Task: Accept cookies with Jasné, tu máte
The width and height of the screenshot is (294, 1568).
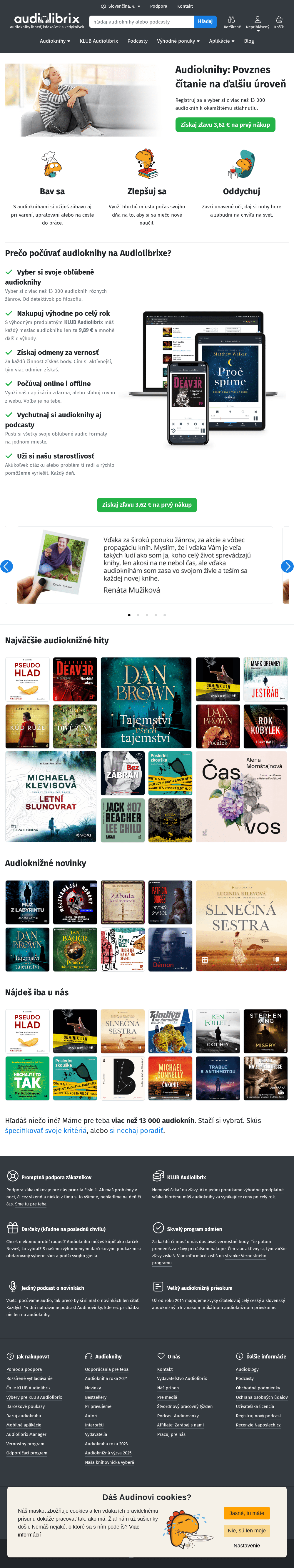Action: (247, 1513)
